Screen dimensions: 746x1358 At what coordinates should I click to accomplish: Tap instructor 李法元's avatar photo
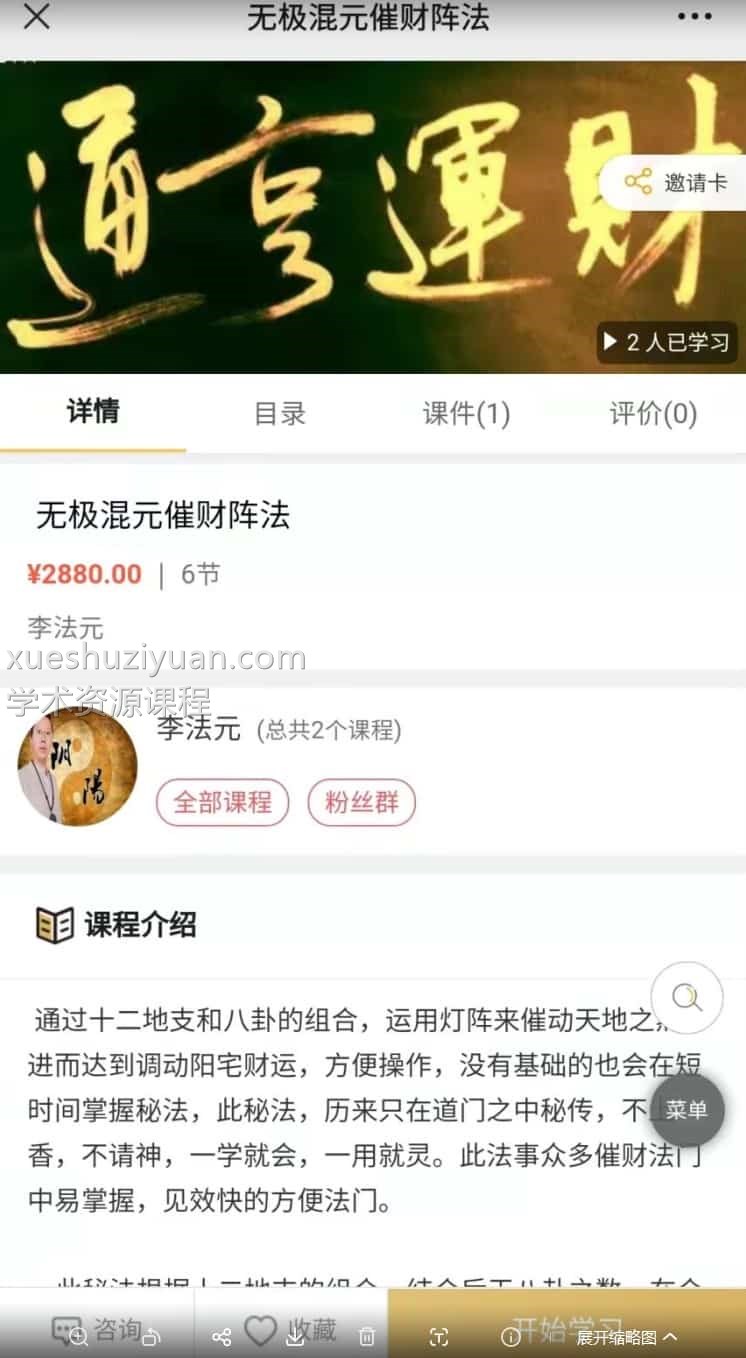click(76, 767)
